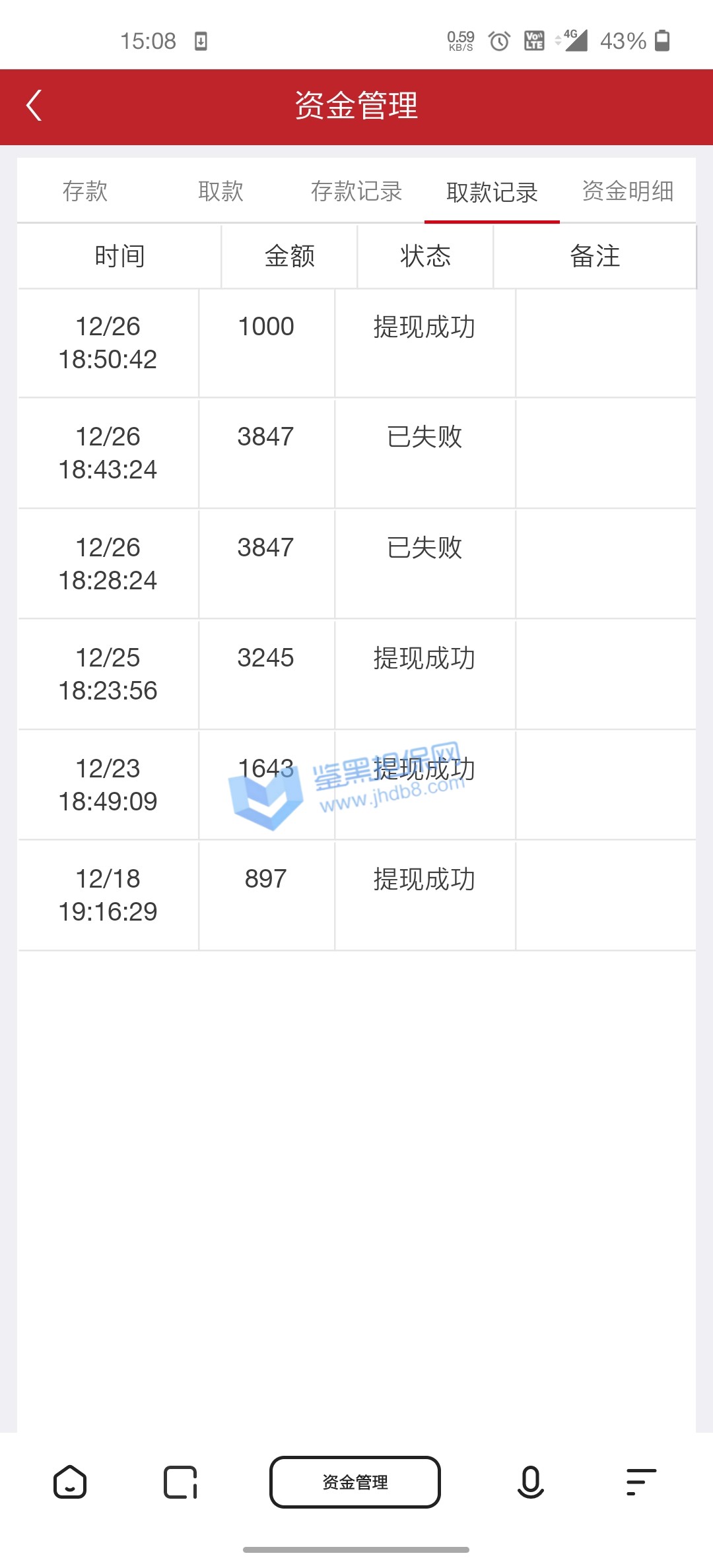Open the tabs window icon
The image size is (713, 1568).
180,1482
